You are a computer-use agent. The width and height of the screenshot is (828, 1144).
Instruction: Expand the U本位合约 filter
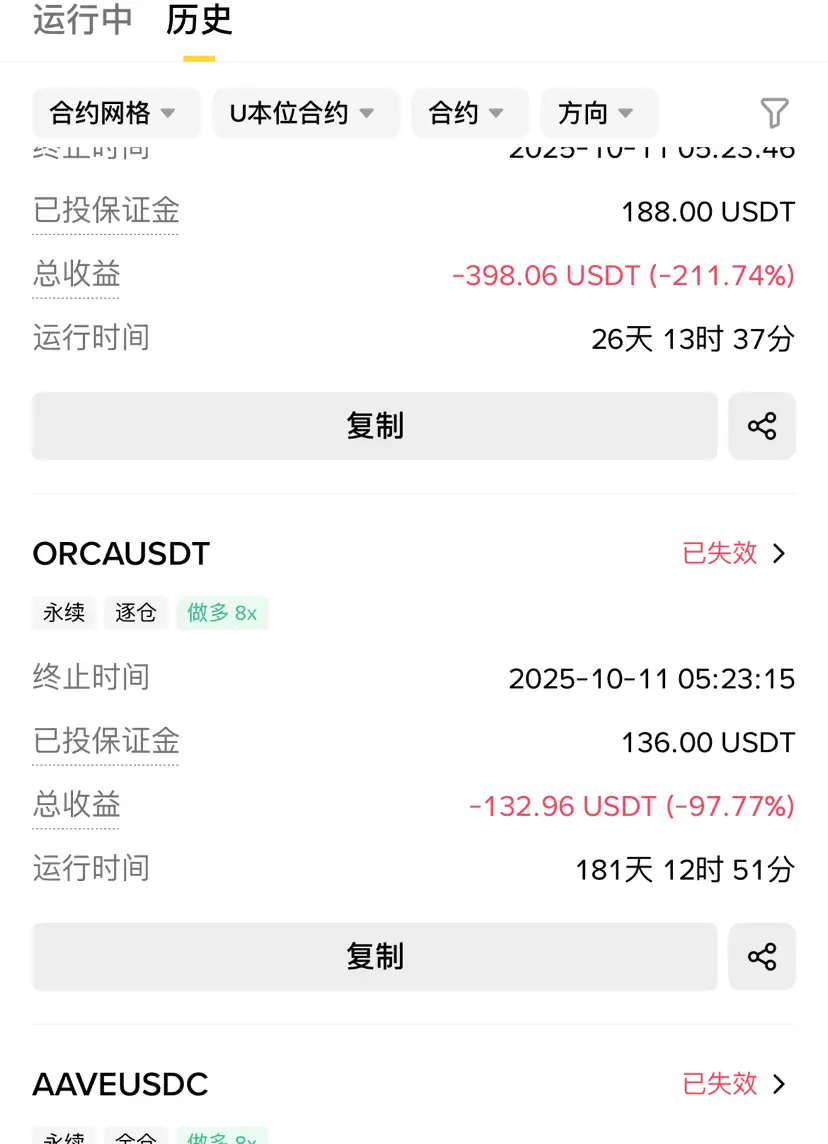pos(304,113)
